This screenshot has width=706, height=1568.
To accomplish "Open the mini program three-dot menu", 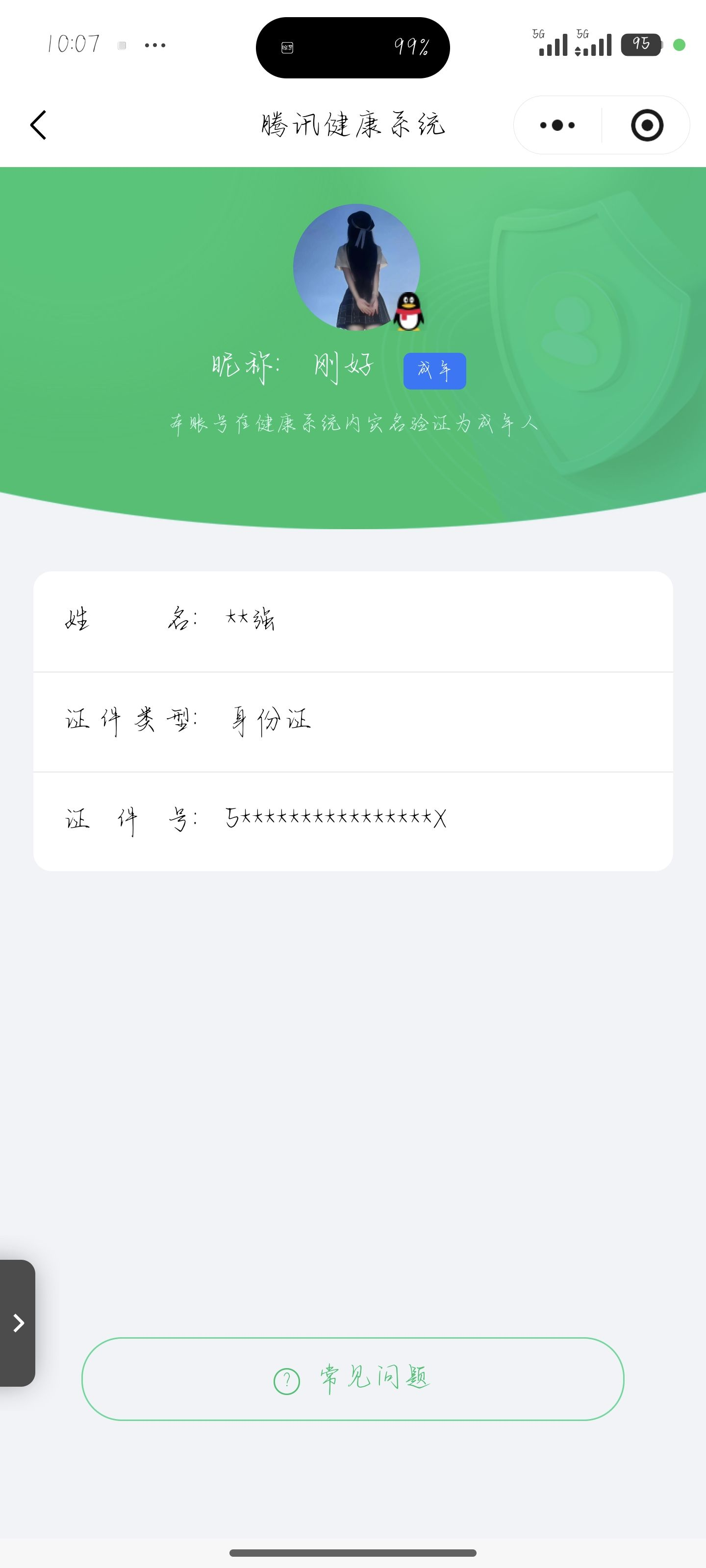I will [557, 125].
